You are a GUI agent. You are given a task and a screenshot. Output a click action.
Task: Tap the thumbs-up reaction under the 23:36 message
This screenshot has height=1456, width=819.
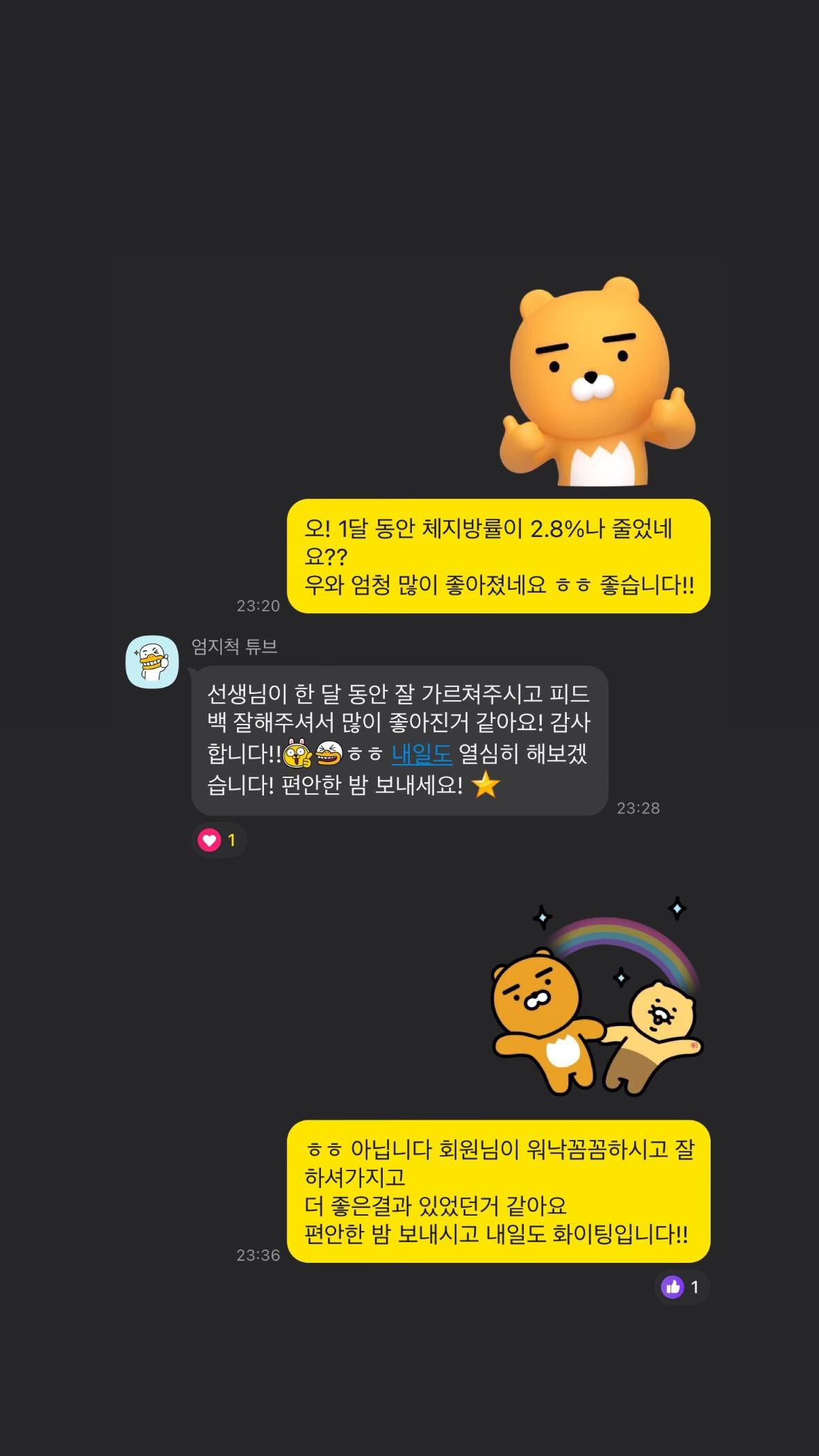(682, 1287)
